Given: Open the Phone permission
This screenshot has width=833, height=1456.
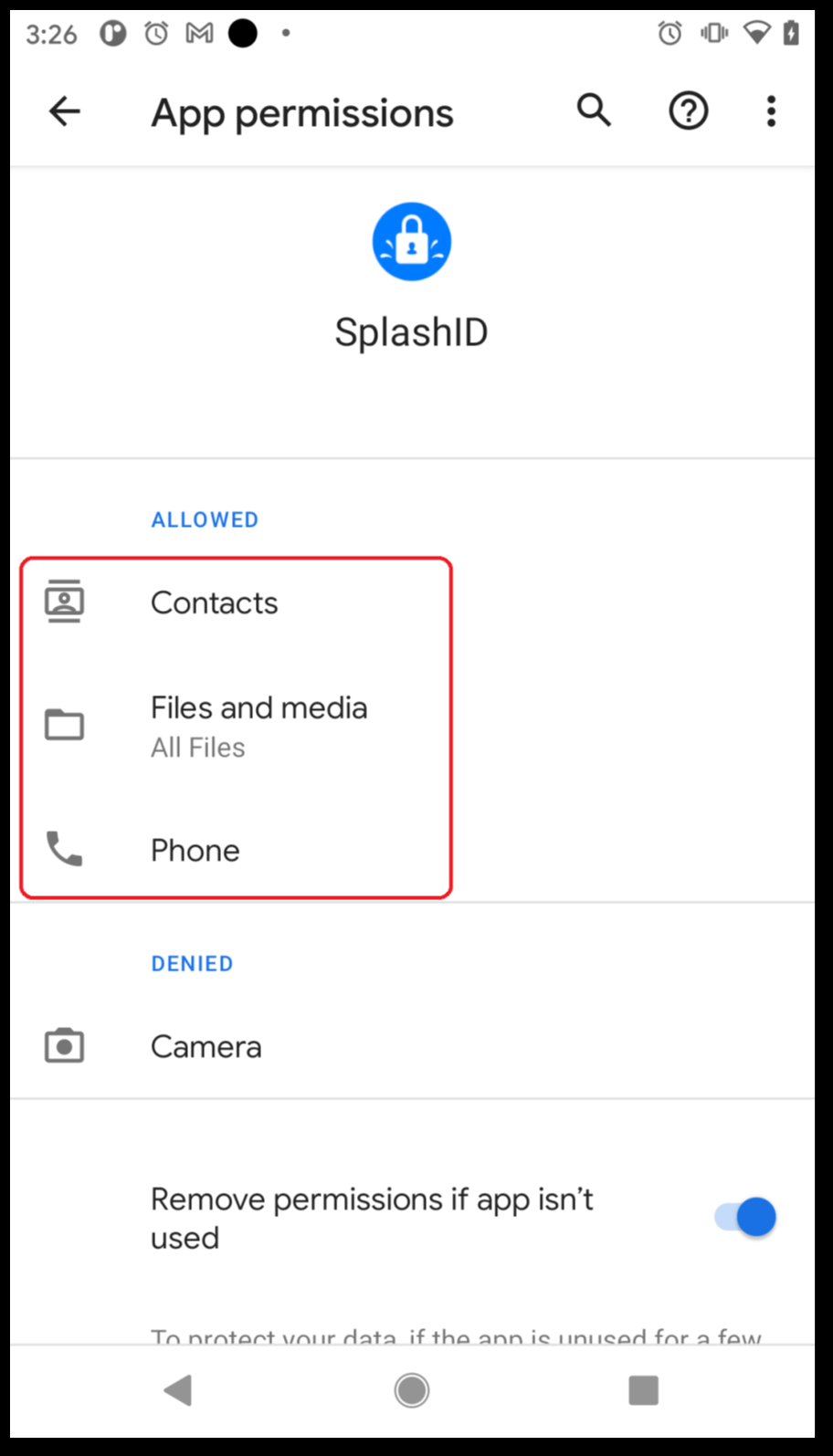Looking at the screenshot, I should [x=195, y=850].
